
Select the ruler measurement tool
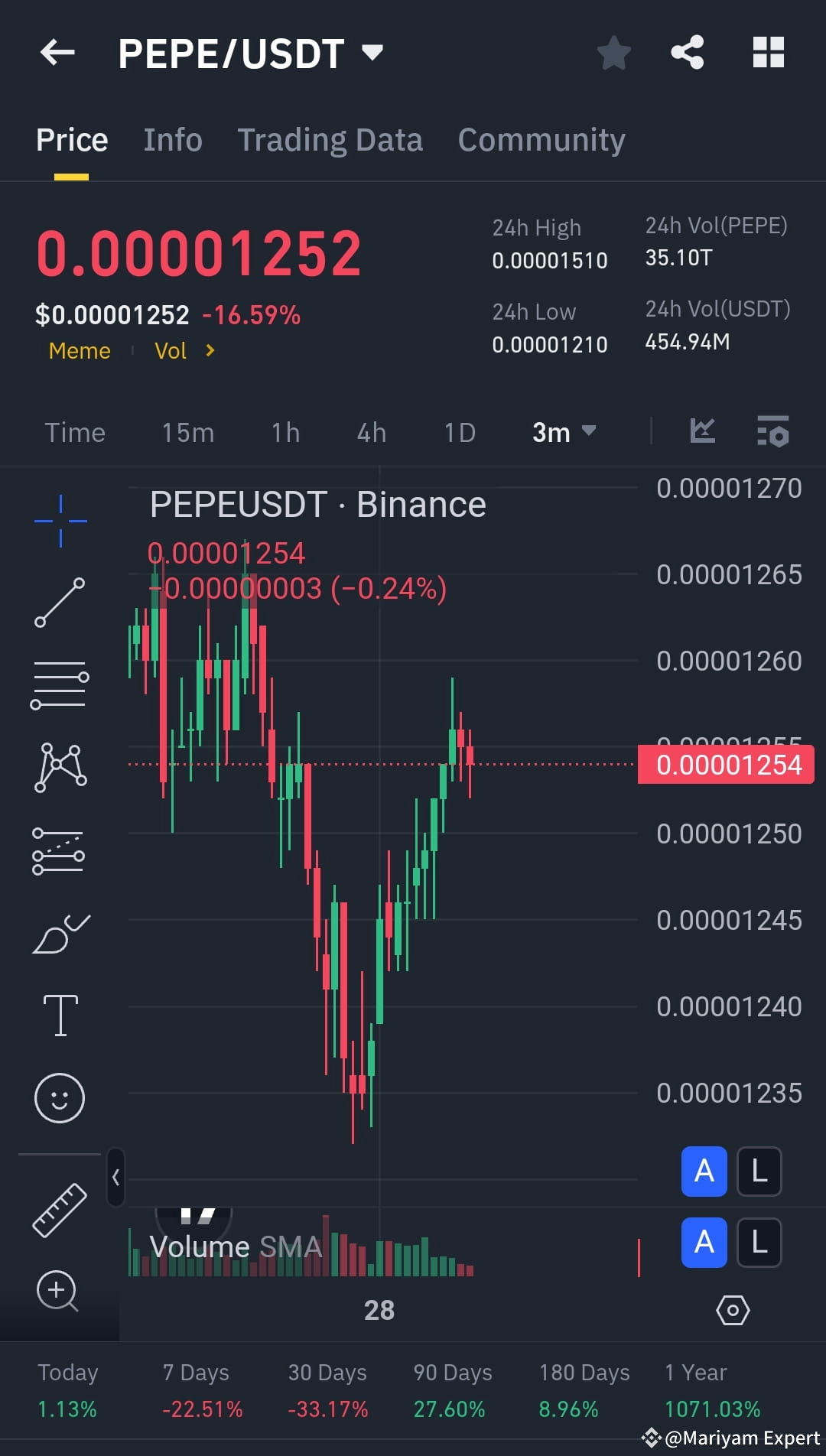[59, 1208]
